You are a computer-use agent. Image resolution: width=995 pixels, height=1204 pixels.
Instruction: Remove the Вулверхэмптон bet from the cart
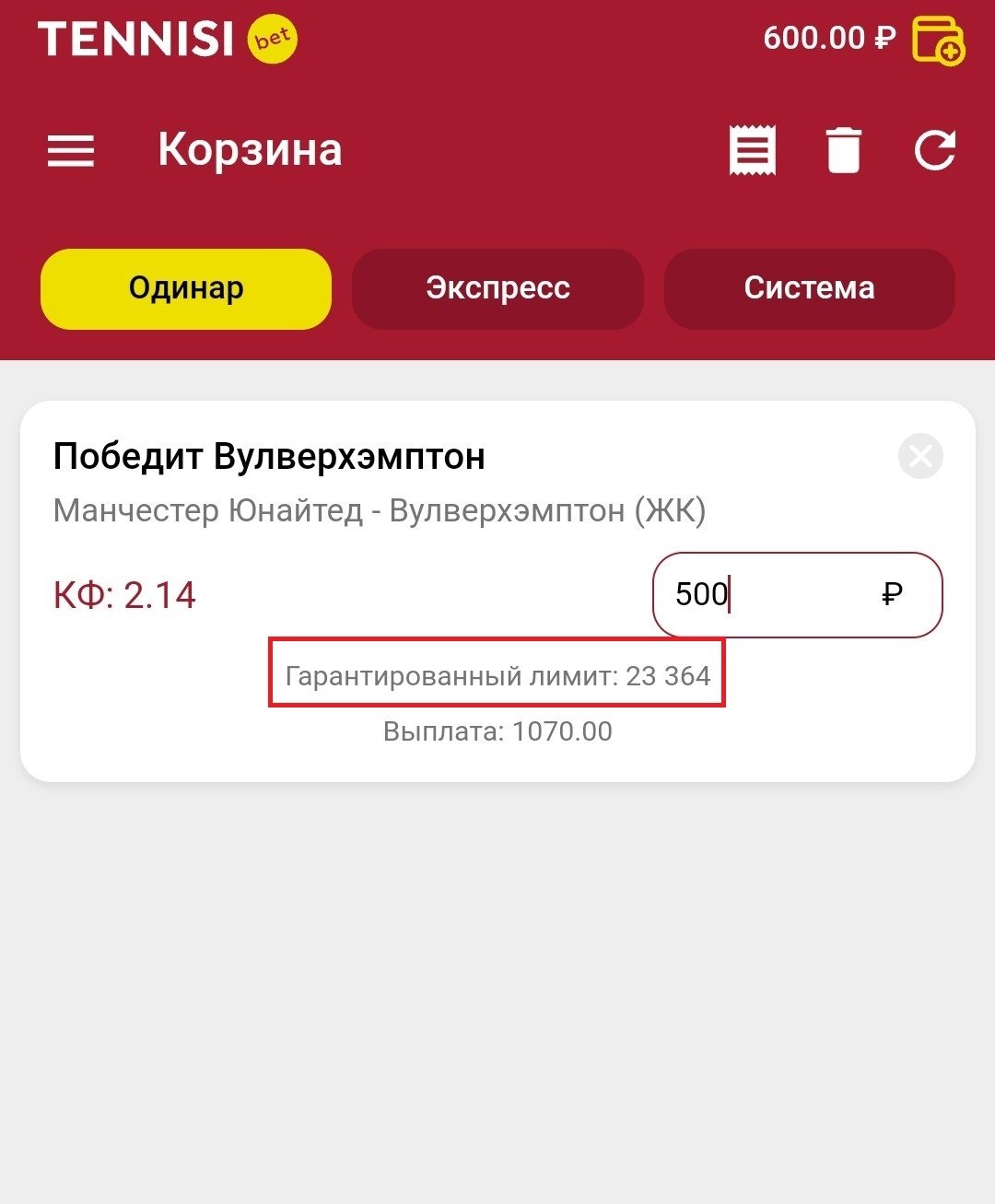[920, 456]
